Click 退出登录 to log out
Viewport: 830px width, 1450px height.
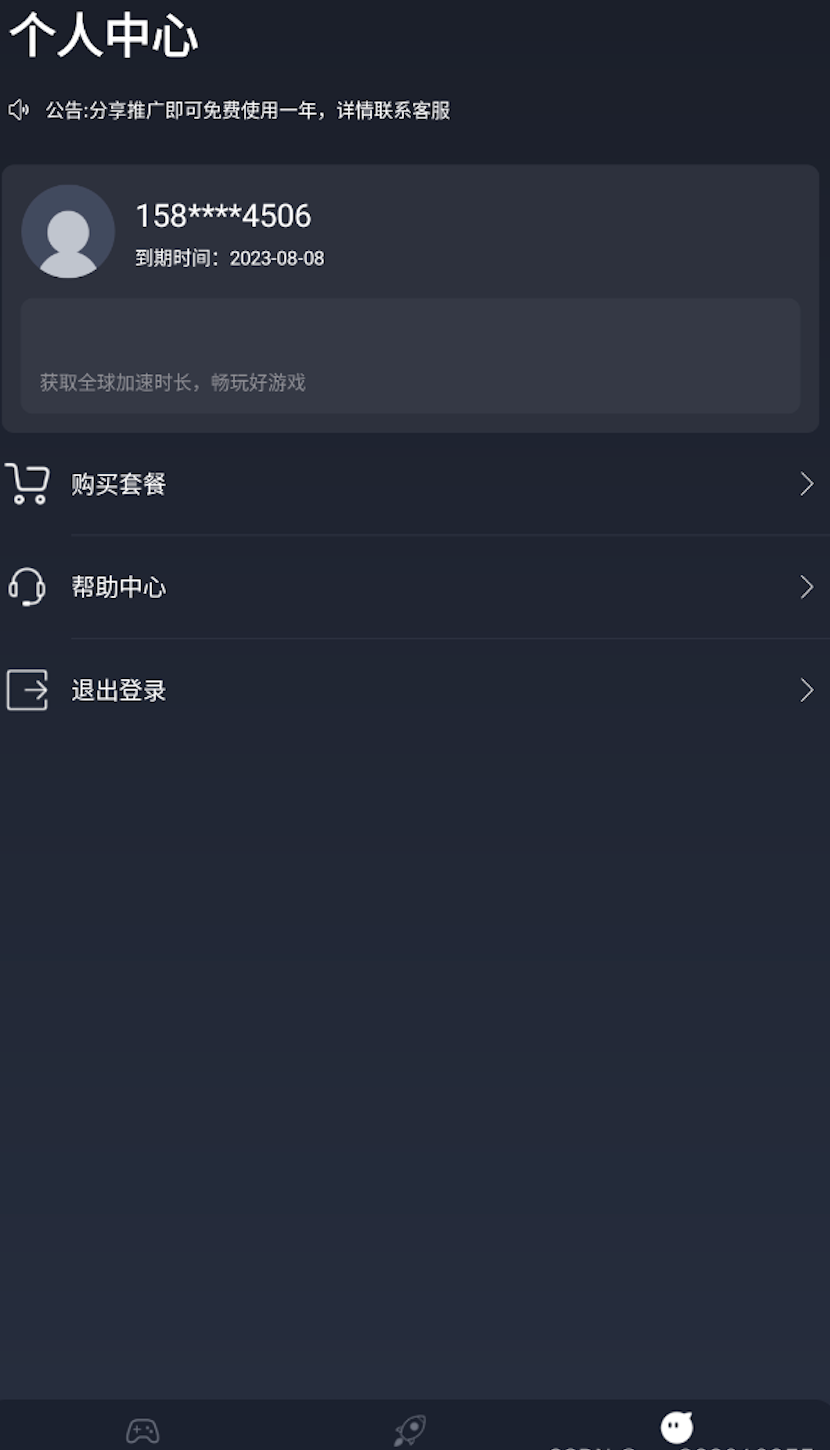click(x=120, y=690)
